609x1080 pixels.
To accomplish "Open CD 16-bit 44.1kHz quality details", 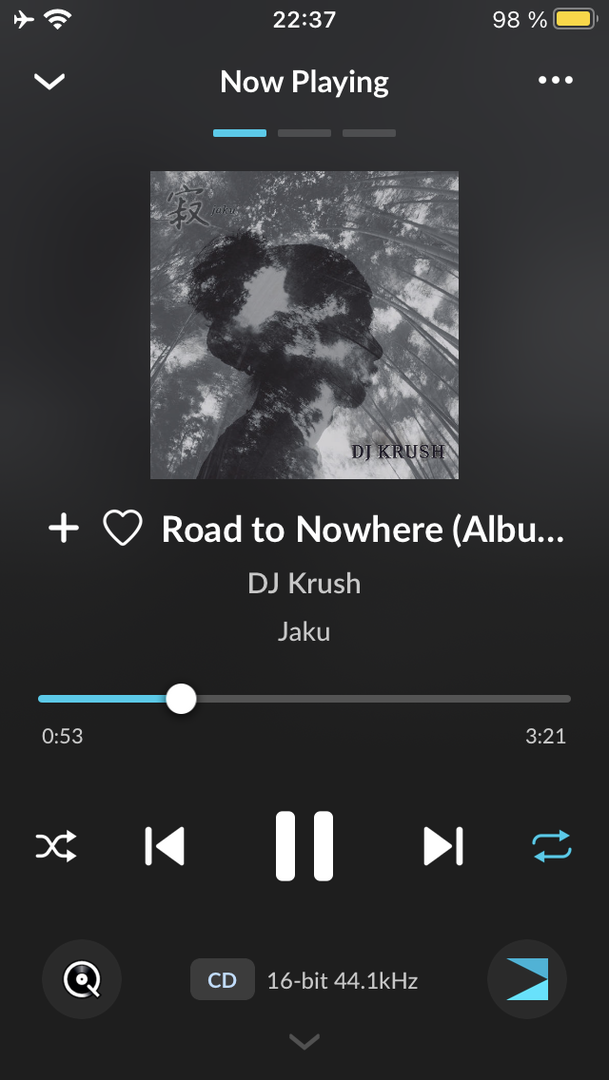I will (x=305, y=980).
